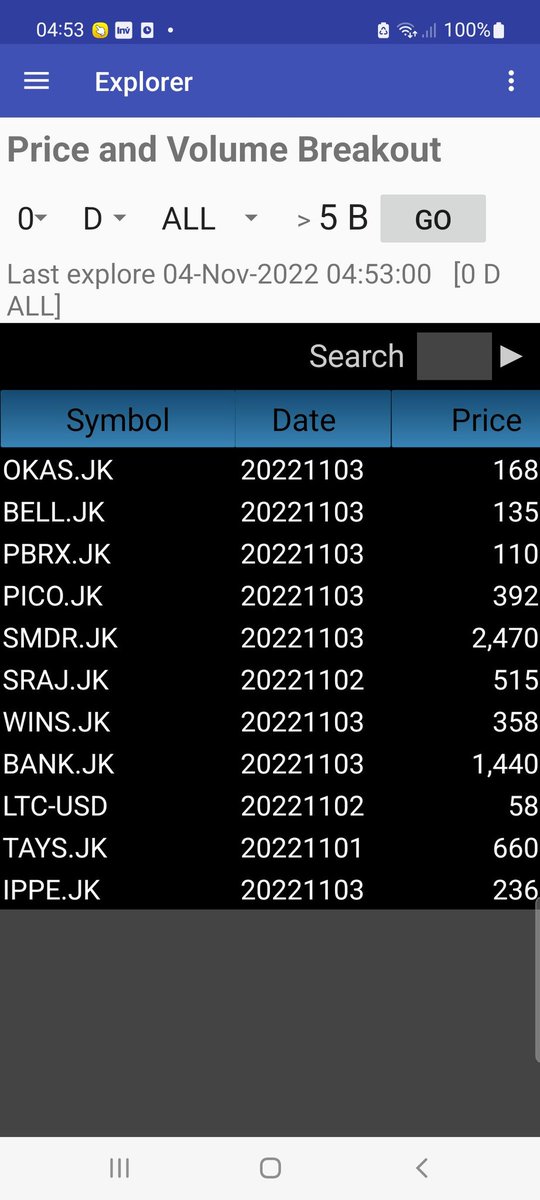The width and height of the screenshot is (540, 1200).
Task: Select the LTC-USD row
Action: pyautogui.click(x=270, y=805)
